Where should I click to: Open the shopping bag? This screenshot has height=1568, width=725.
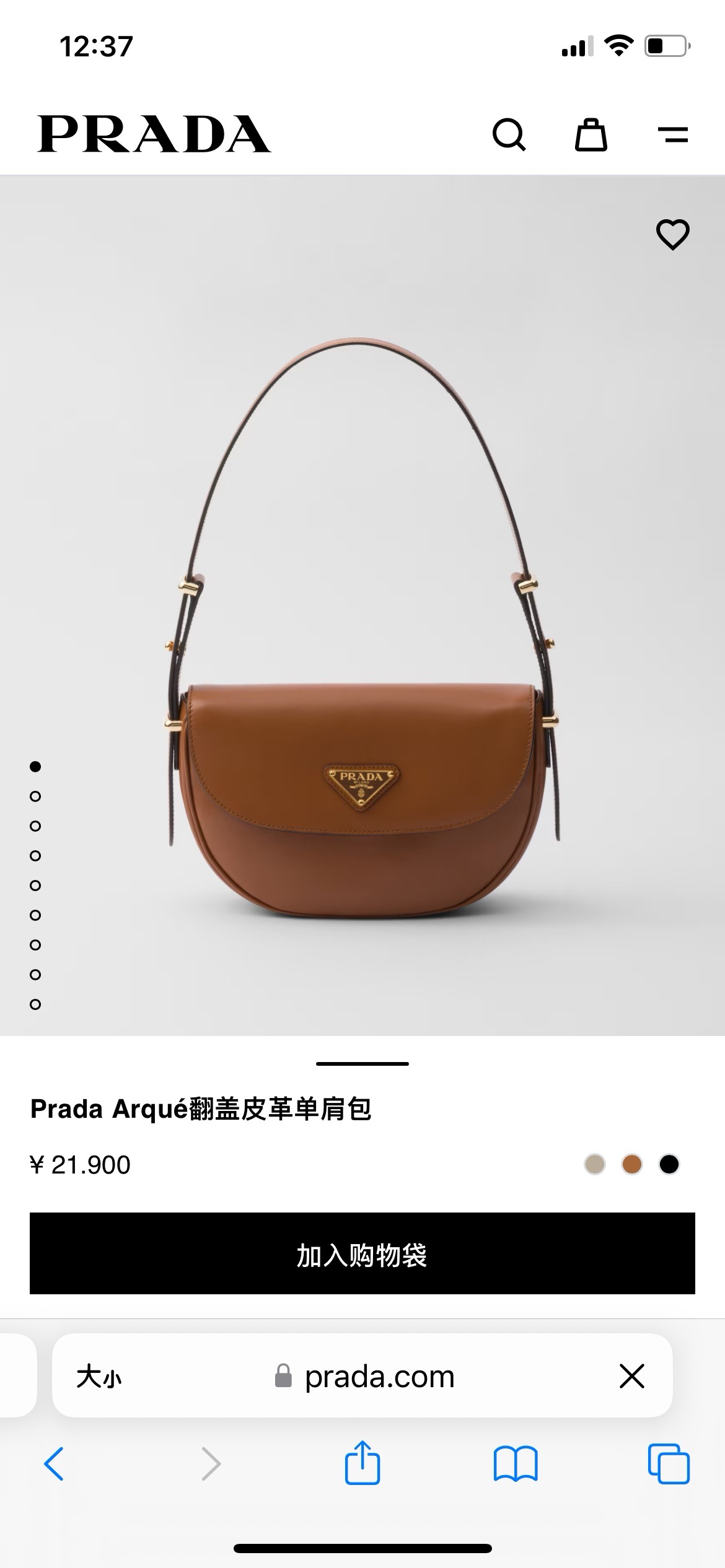point(591,134)
